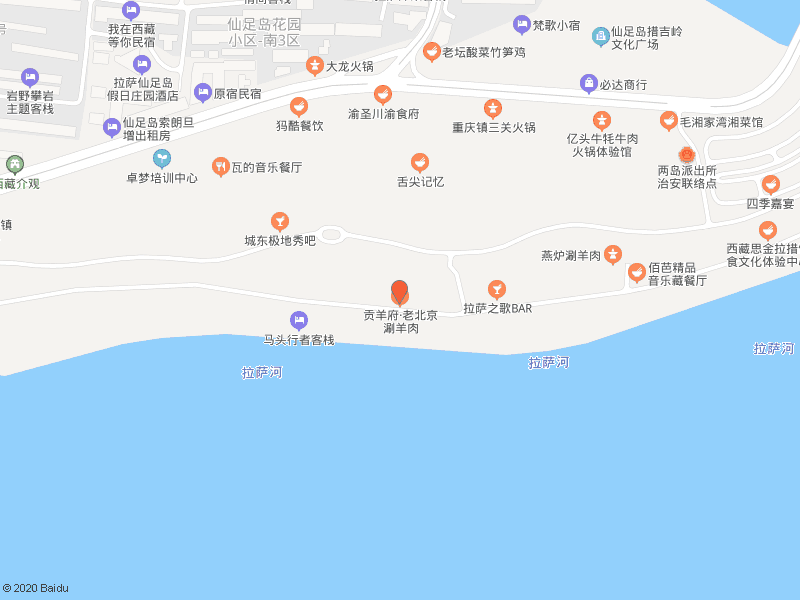
Task: Tap the 原宿民宿 hotel marker
Action: tap(202, 93)
